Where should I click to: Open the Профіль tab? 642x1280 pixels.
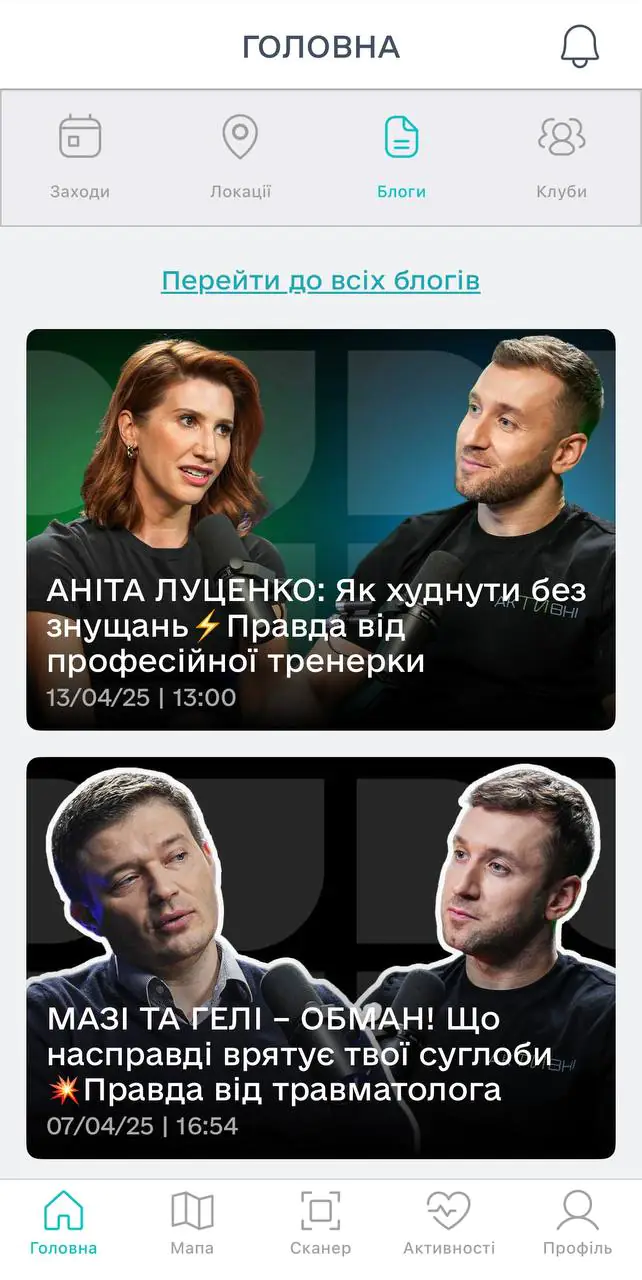577,1222
